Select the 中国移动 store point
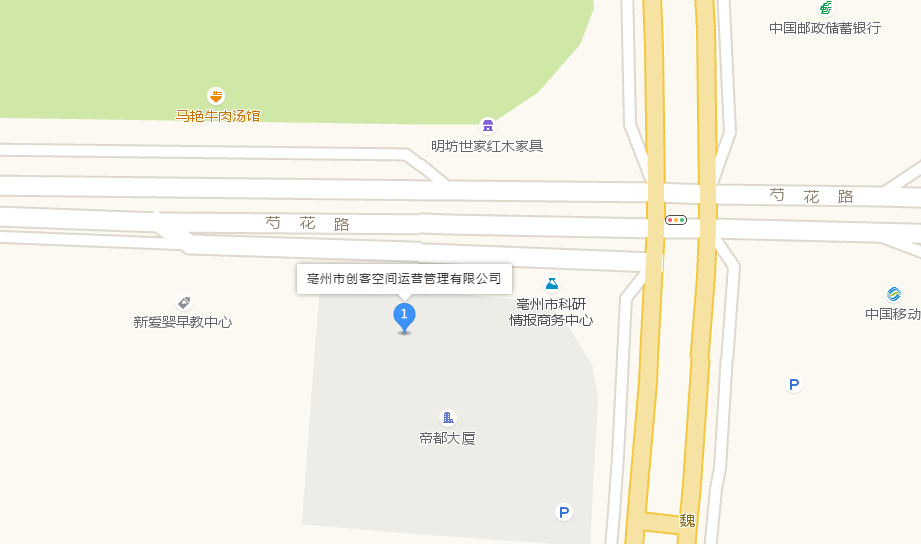The height and width of the screenshot is (544, 921). coord(894,294)
